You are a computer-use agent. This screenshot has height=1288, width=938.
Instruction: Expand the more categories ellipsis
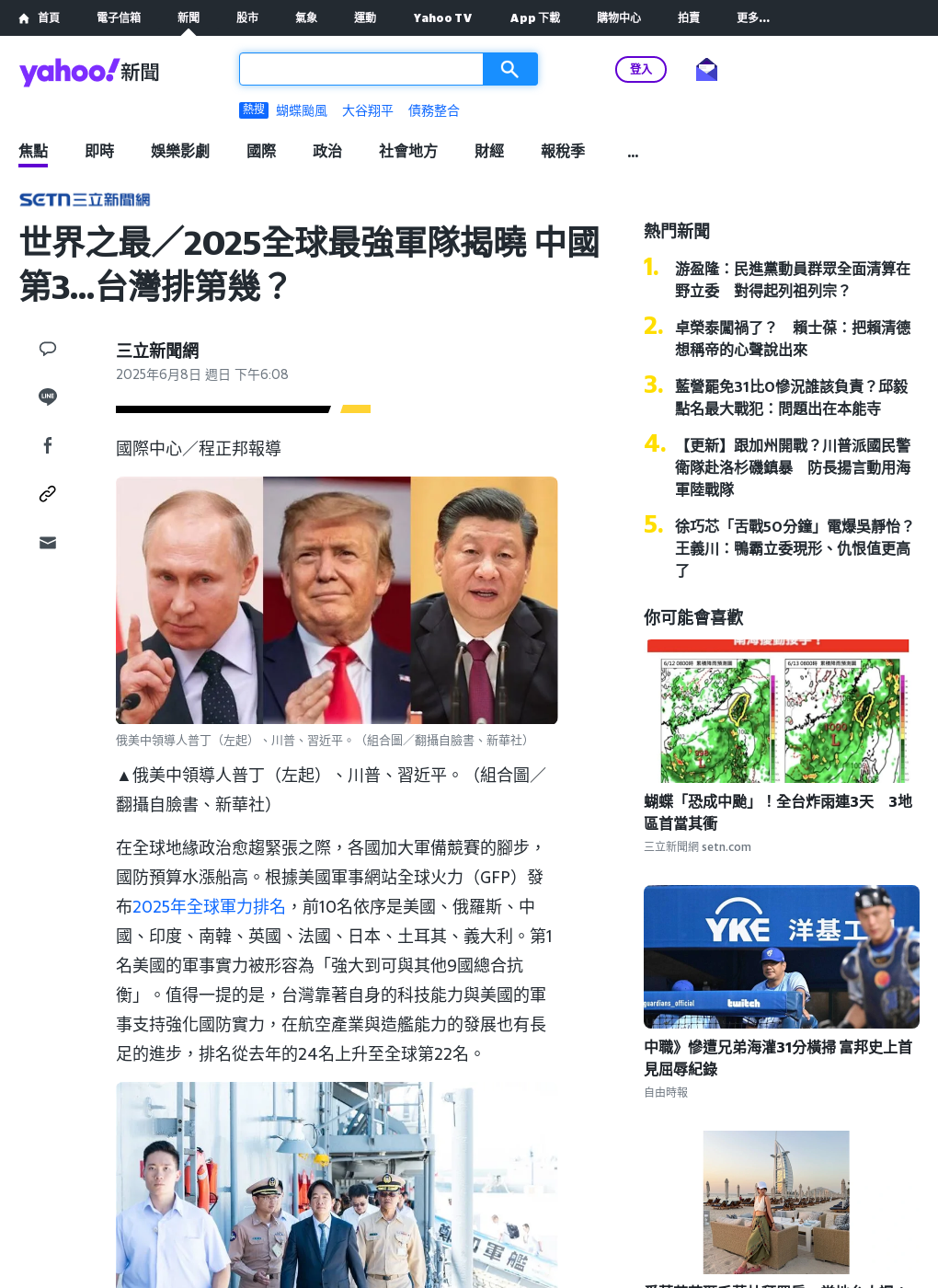pos(633,153)
